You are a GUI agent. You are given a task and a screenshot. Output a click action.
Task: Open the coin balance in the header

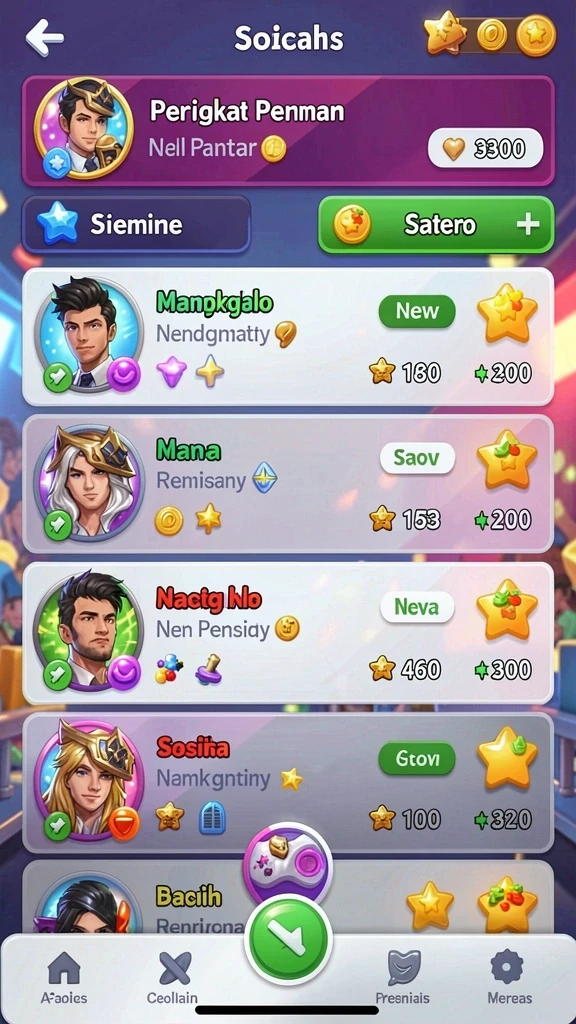click(x=490, y=35)
